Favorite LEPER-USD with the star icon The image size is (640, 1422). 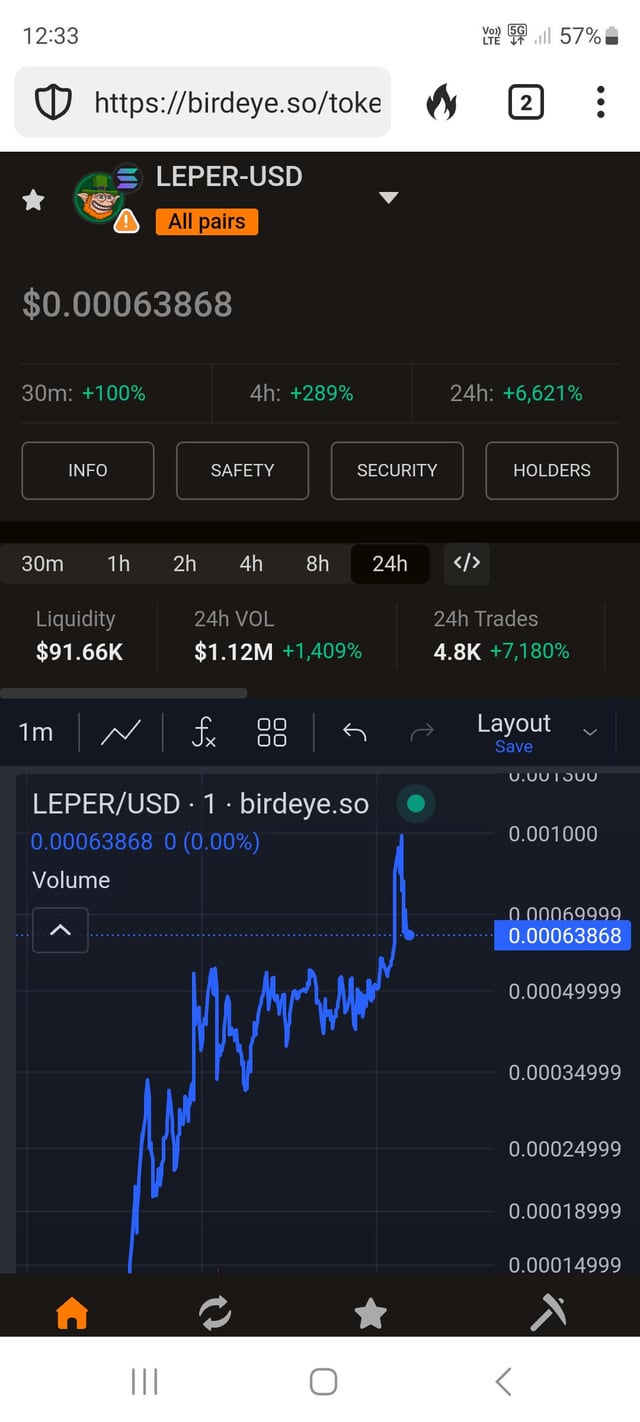point(34,201)
